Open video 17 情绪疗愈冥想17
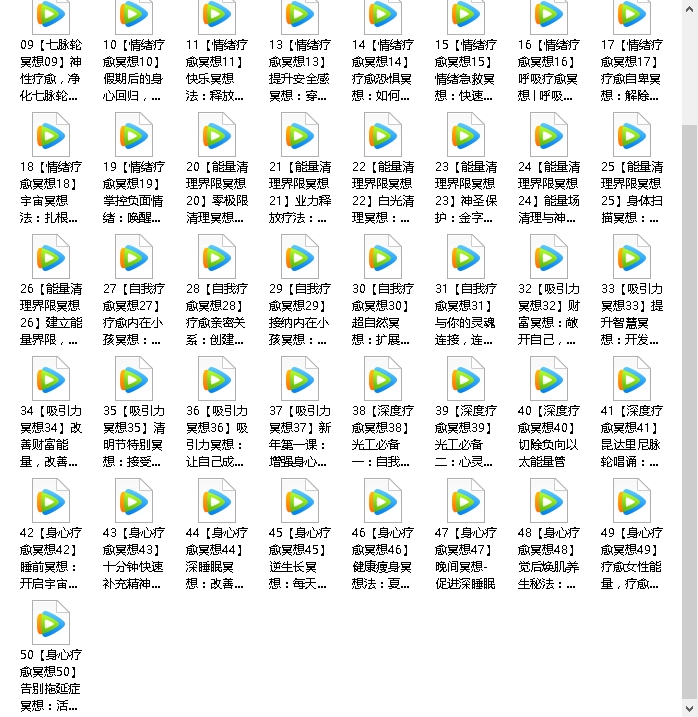Screen dimensions: 698x717 point(632,18)
